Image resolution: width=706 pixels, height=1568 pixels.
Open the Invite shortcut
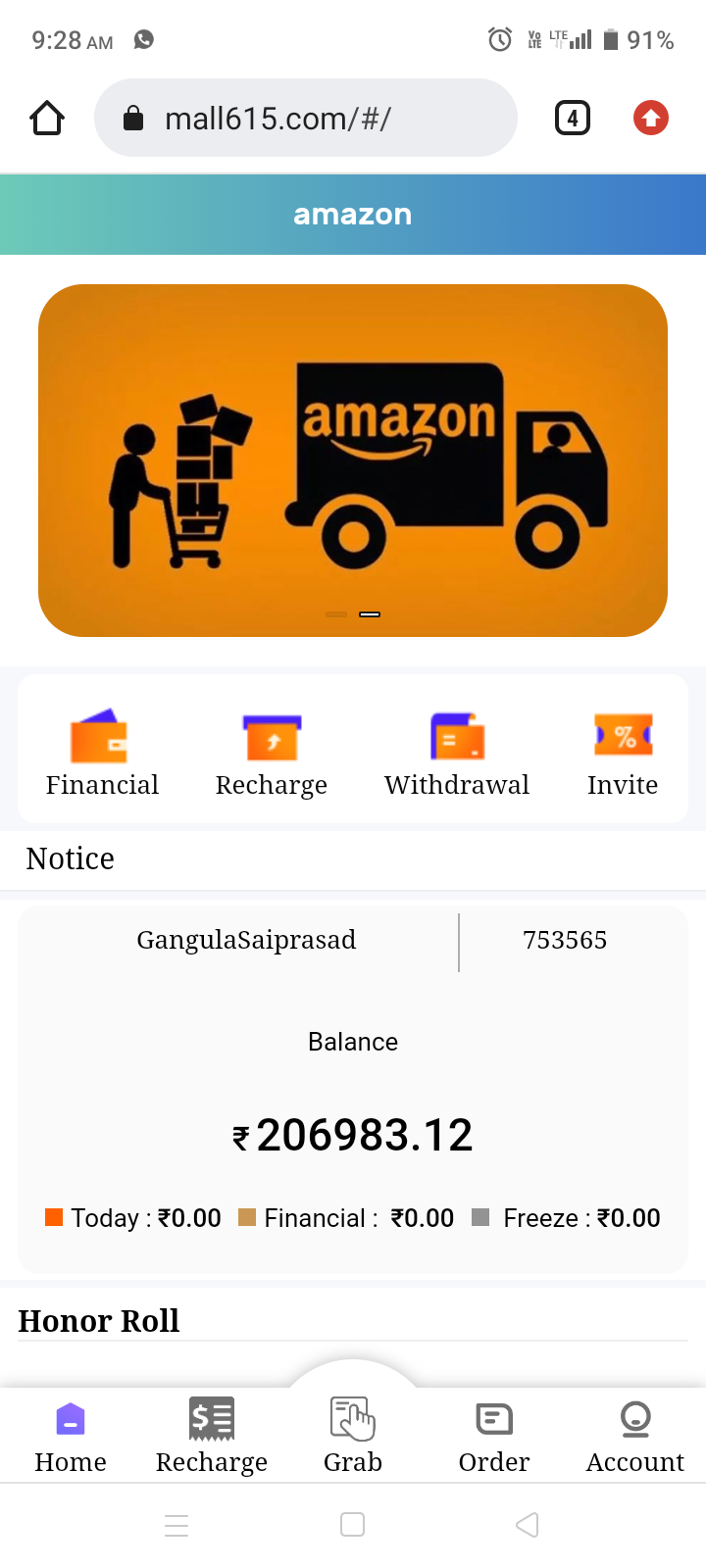pyautogui.click(x=623, y=753)
